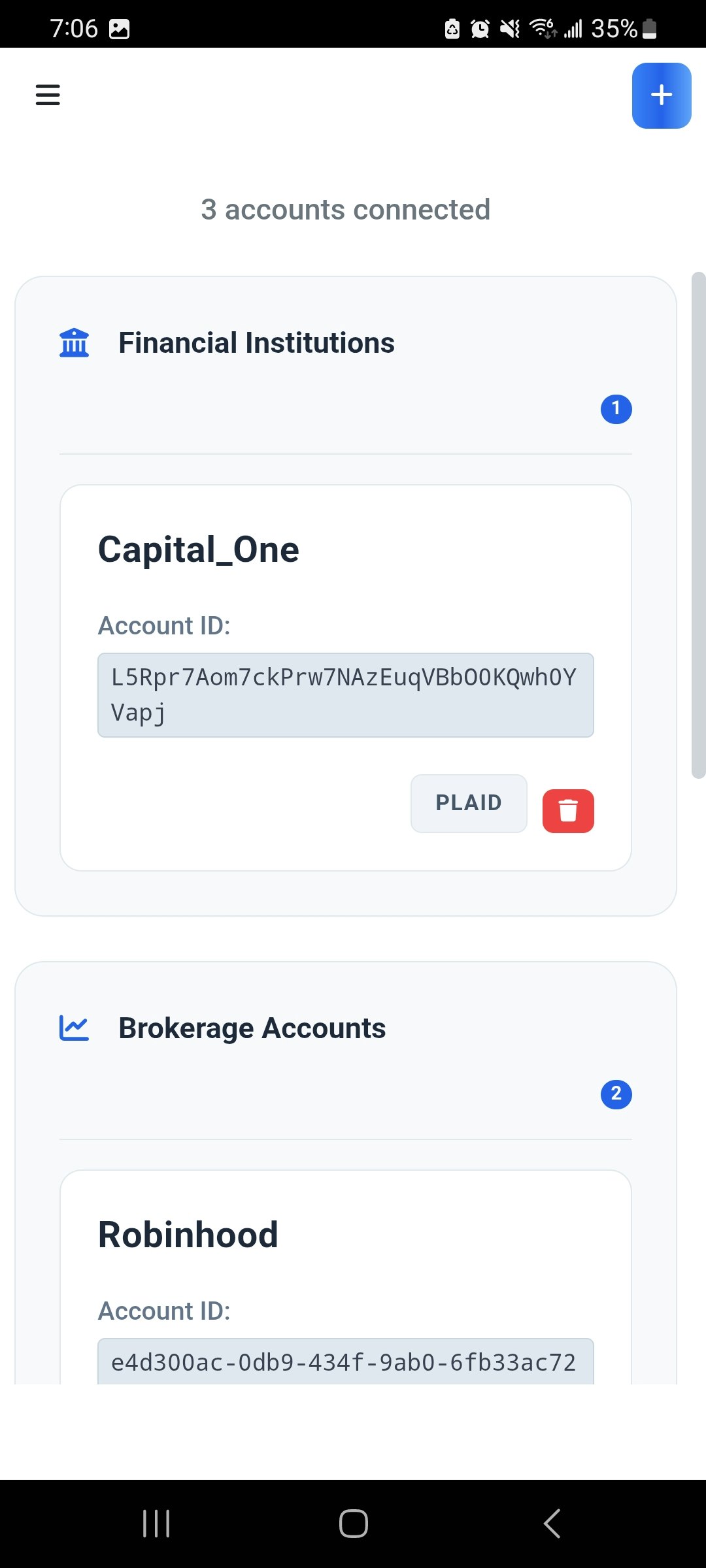Open the photos notification icon in status bar

click(121, 28)
